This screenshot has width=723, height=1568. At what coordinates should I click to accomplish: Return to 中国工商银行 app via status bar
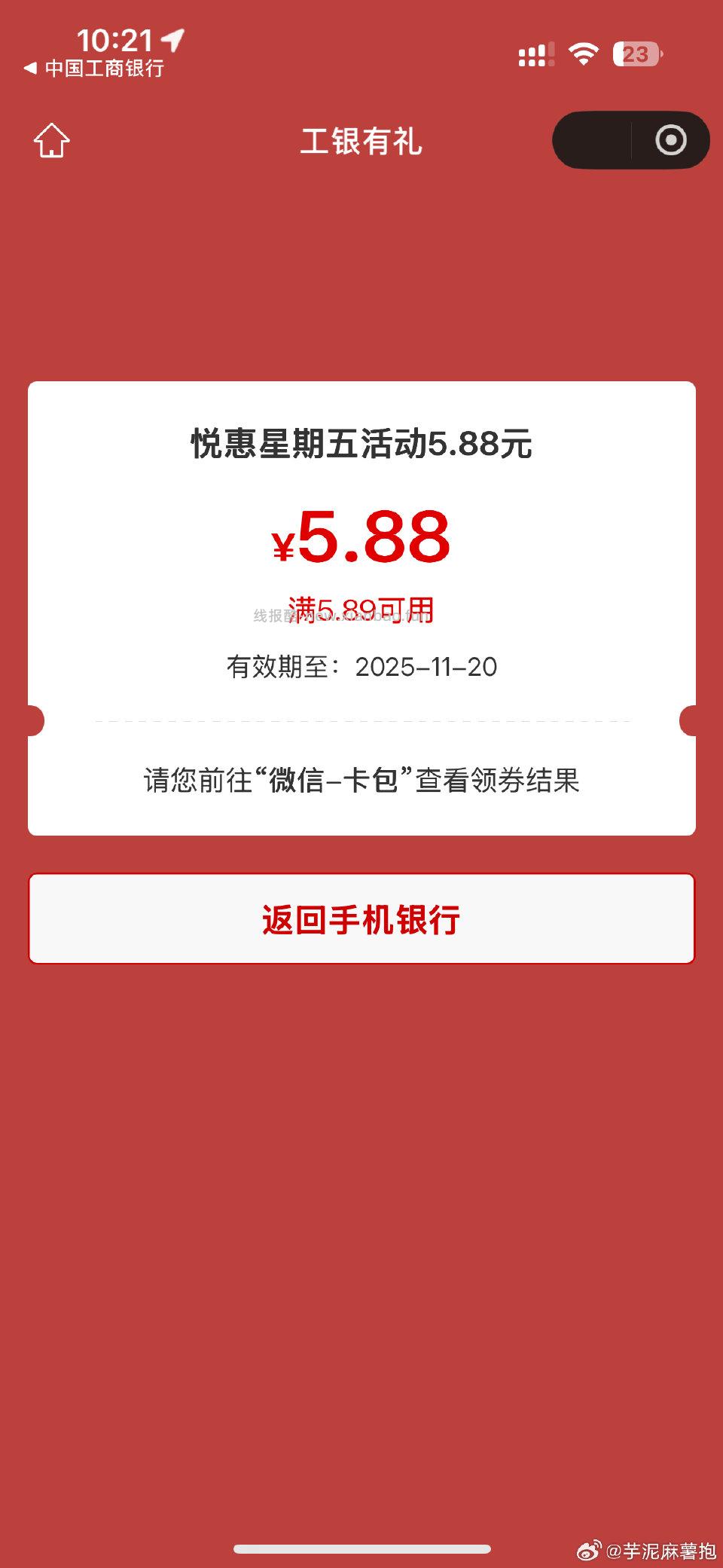point(95,69)
